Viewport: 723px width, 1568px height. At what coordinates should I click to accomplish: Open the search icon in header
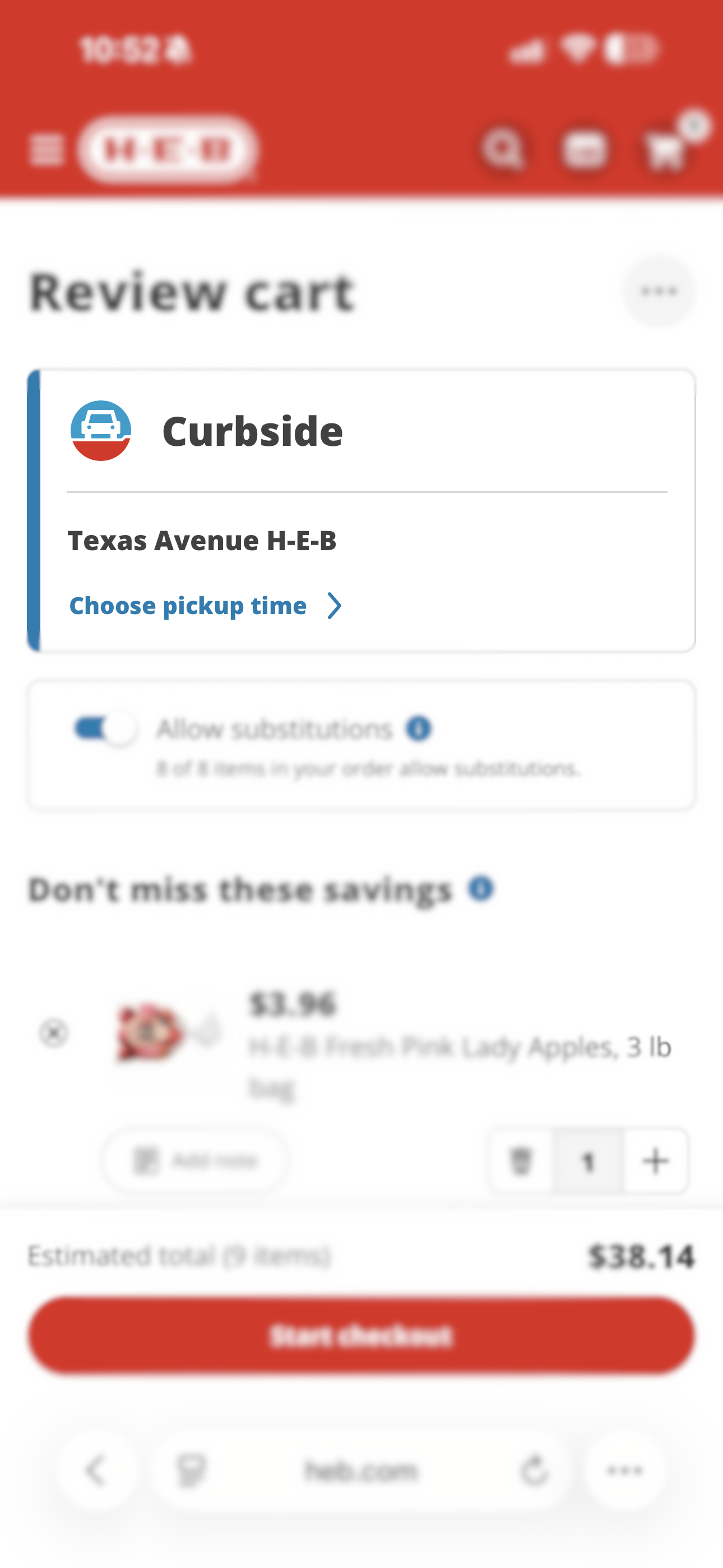[x=502, y=149]
